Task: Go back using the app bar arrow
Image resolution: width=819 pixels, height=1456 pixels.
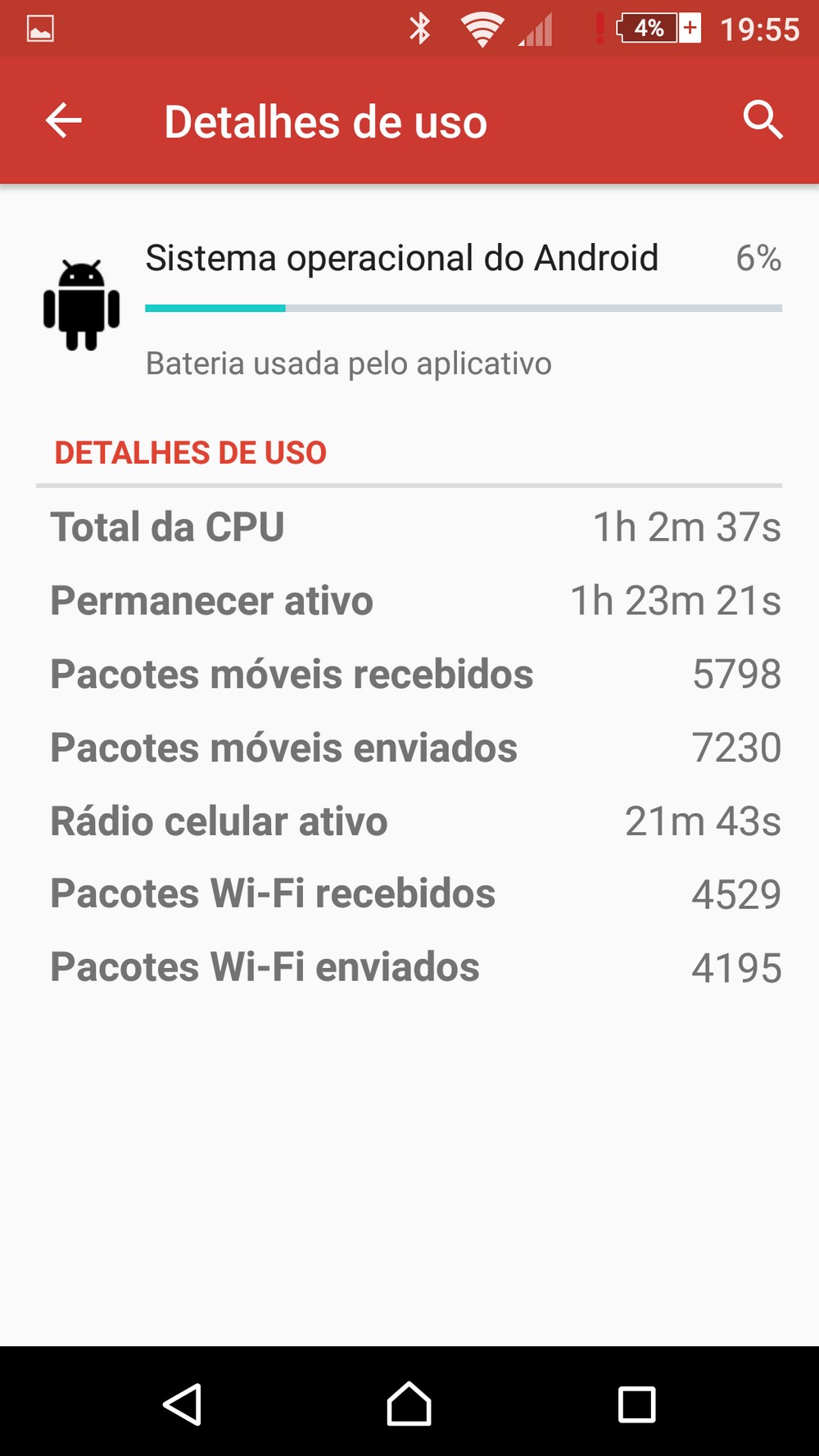Action: pos(63,121)
